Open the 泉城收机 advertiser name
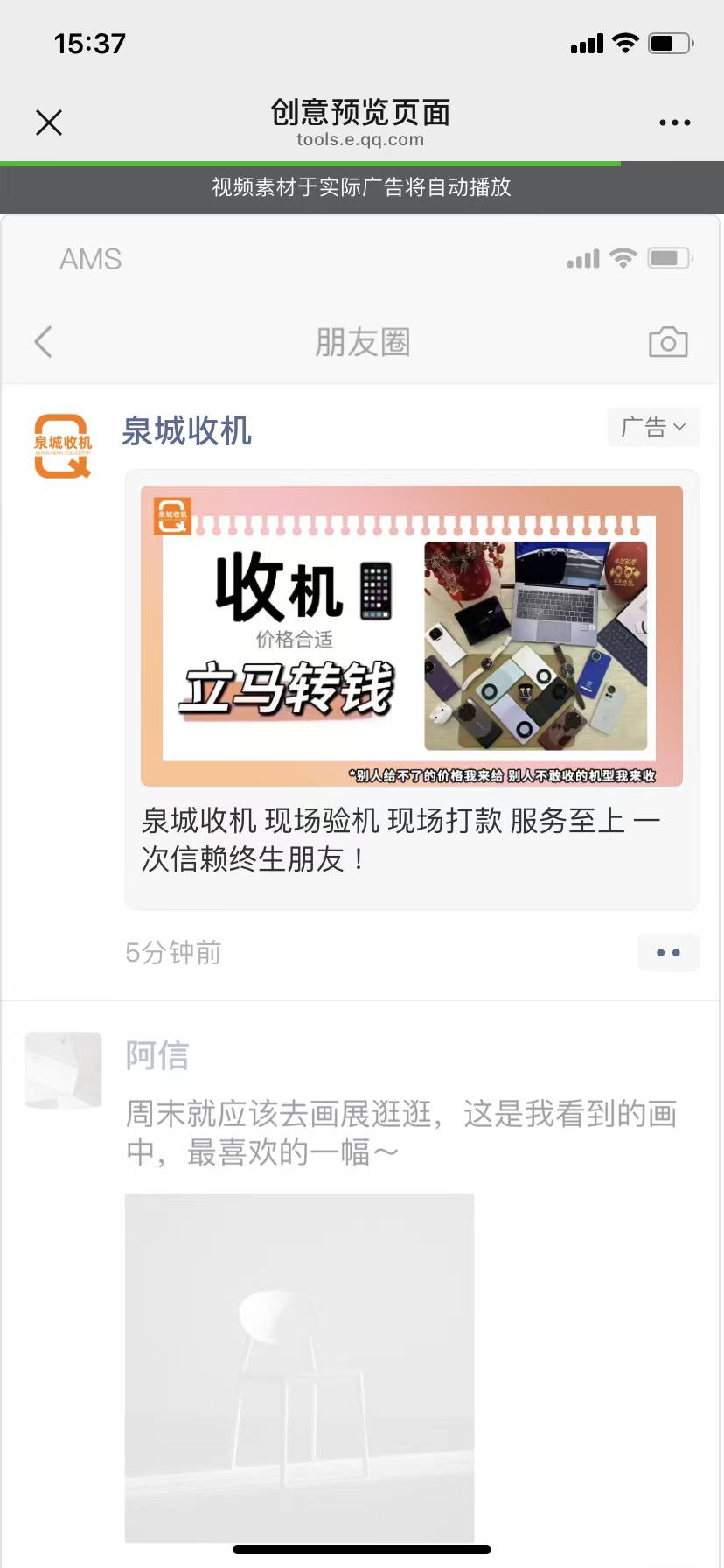The height and width of the screenshot is (1568, 724). [x=186, y=431]
